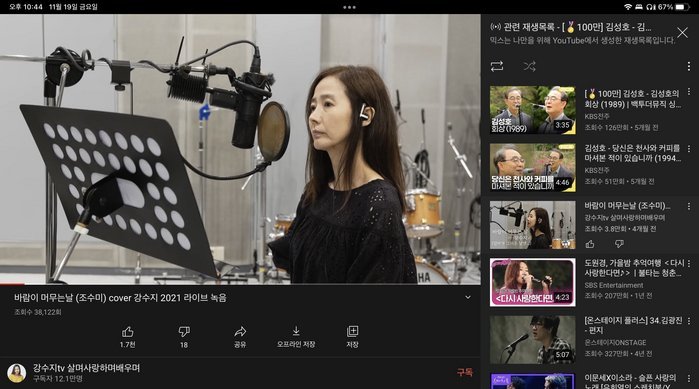Close the related playlist panel
Screen dimensions: 699x389
682,33
